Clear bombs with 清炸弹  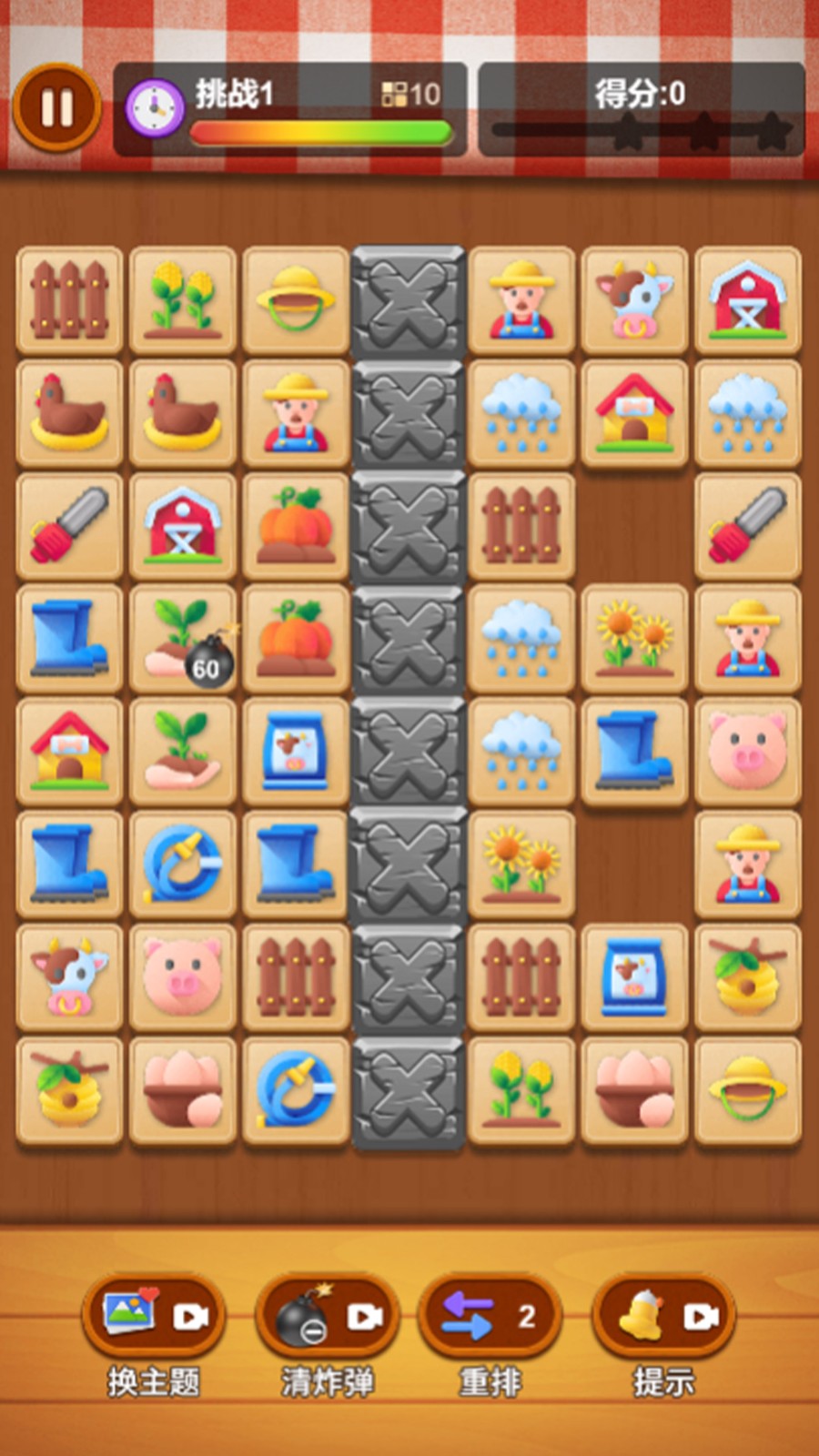(327, 1316)
